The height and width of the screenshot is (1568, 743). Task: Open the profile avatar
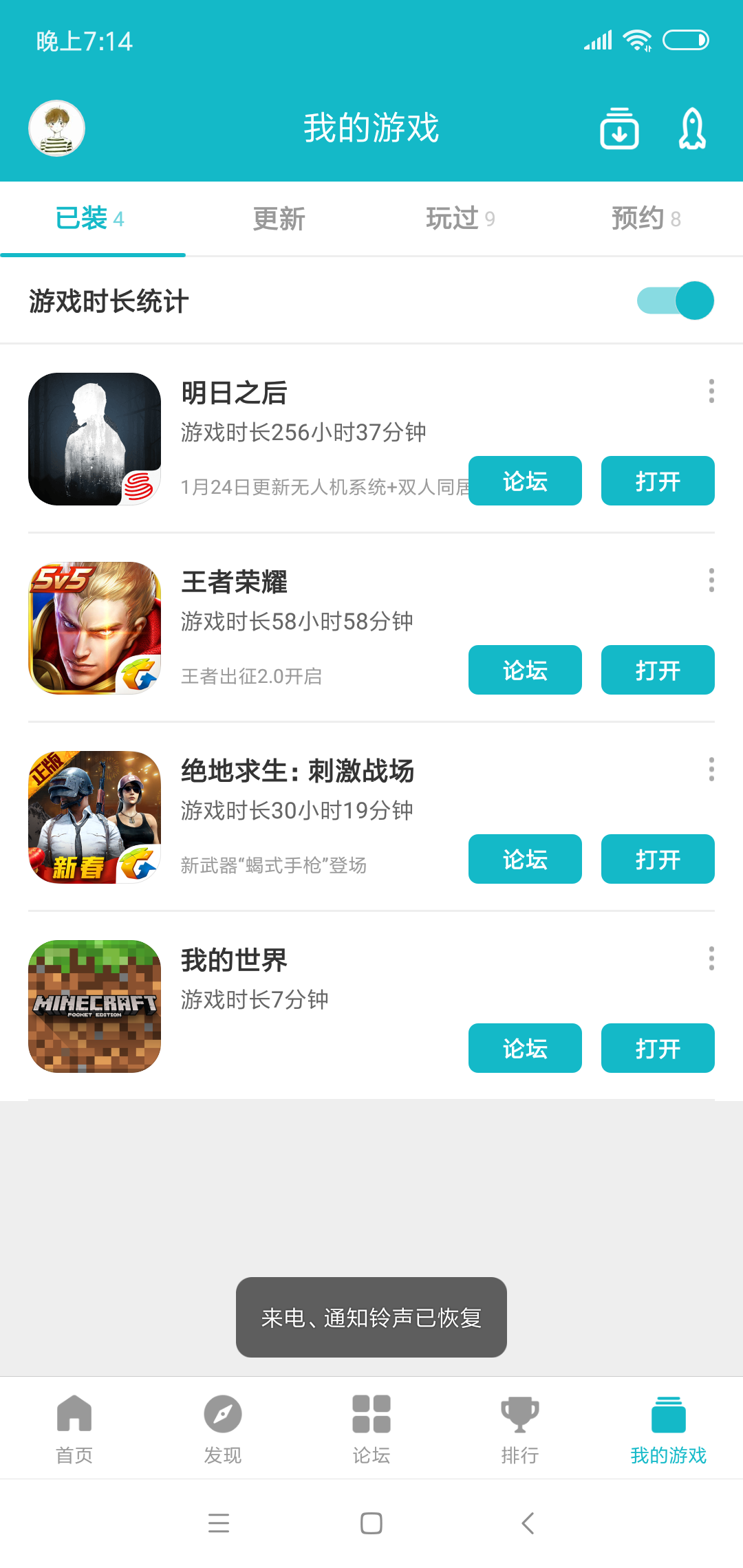[x=56, y=129]
